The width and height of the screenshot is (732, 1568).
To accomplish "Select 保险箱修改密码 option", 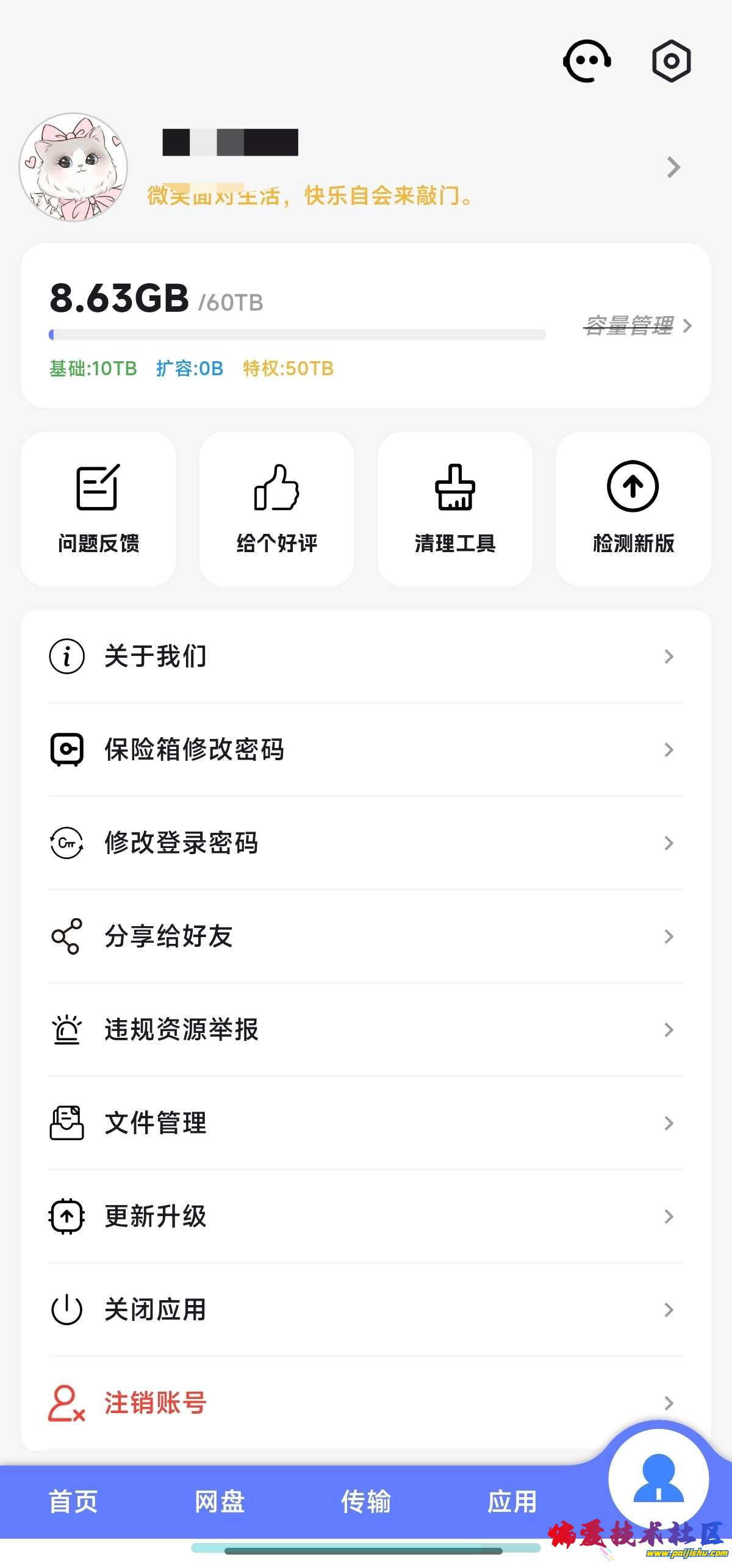I will pos(365,750).
